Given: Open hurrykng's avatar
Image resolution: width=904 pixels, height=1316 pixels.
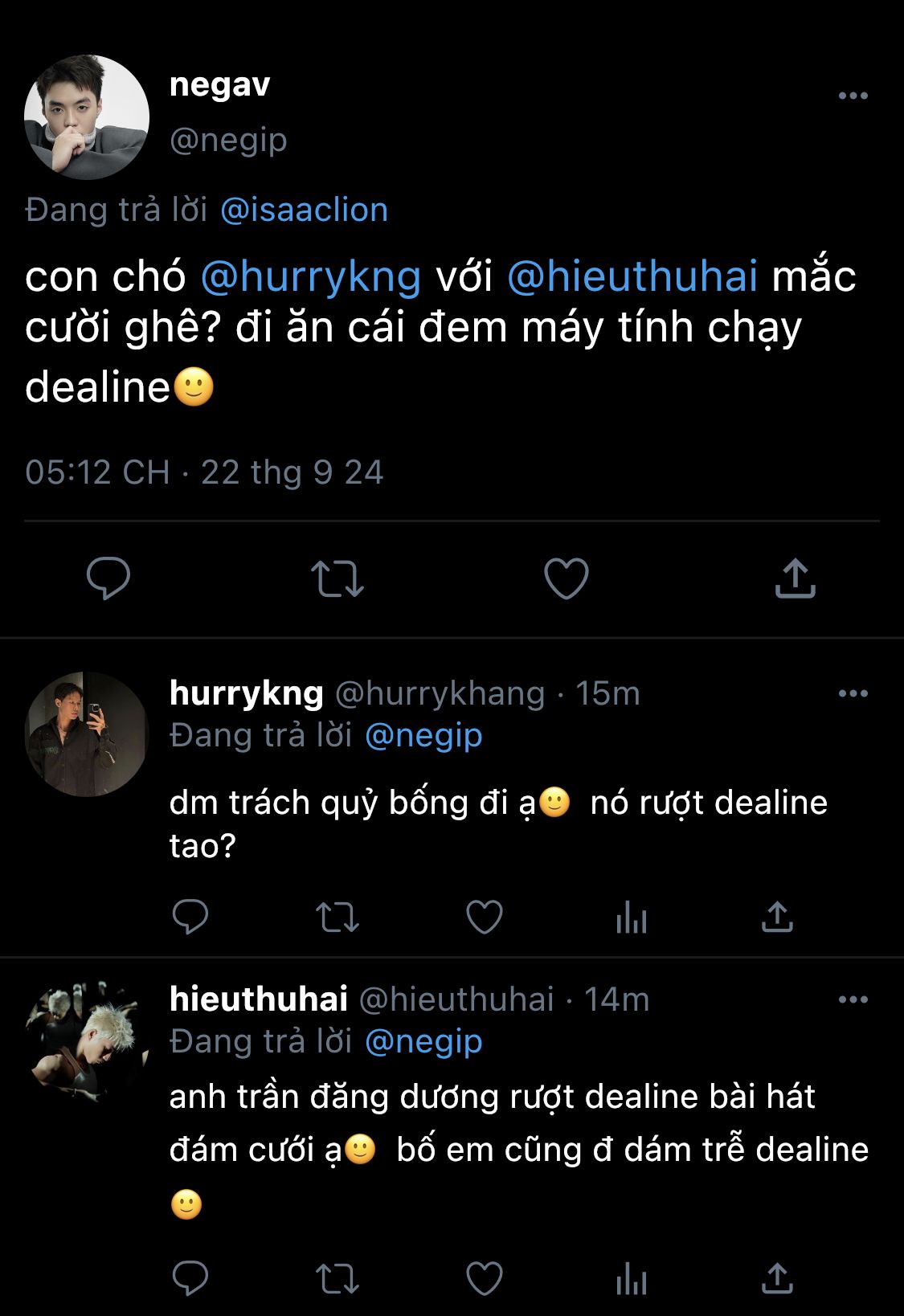Looking at the screenshot, I should pyautogui.click(x=87, y=734).
